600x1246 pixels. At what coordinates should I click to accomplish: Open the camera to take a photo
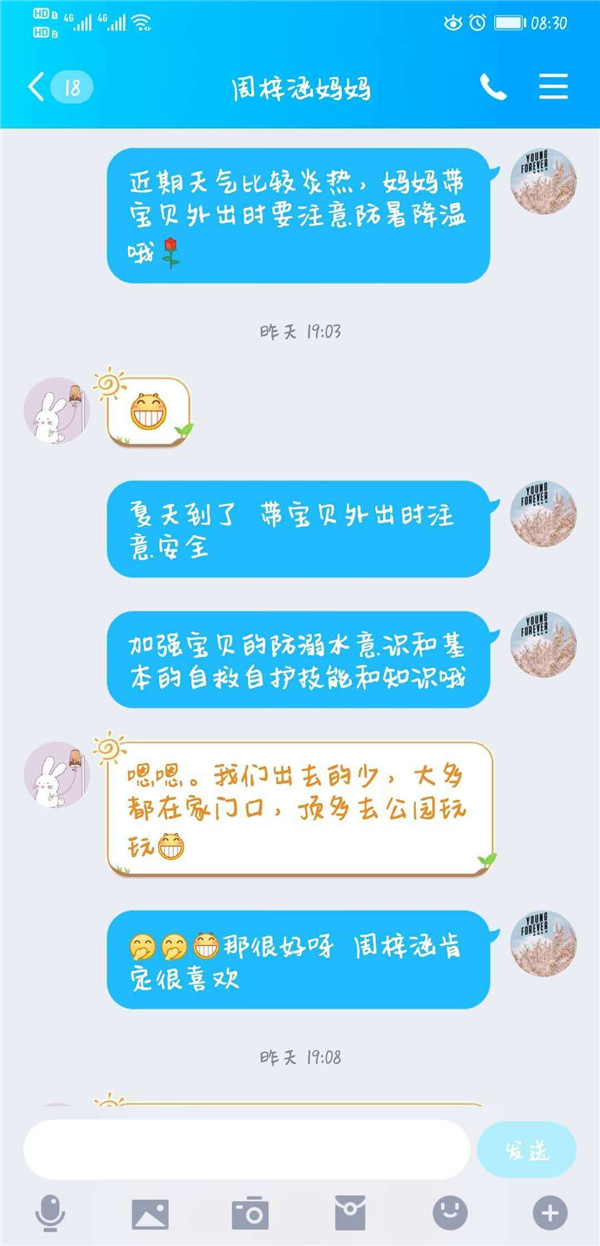coord(250,1214)
